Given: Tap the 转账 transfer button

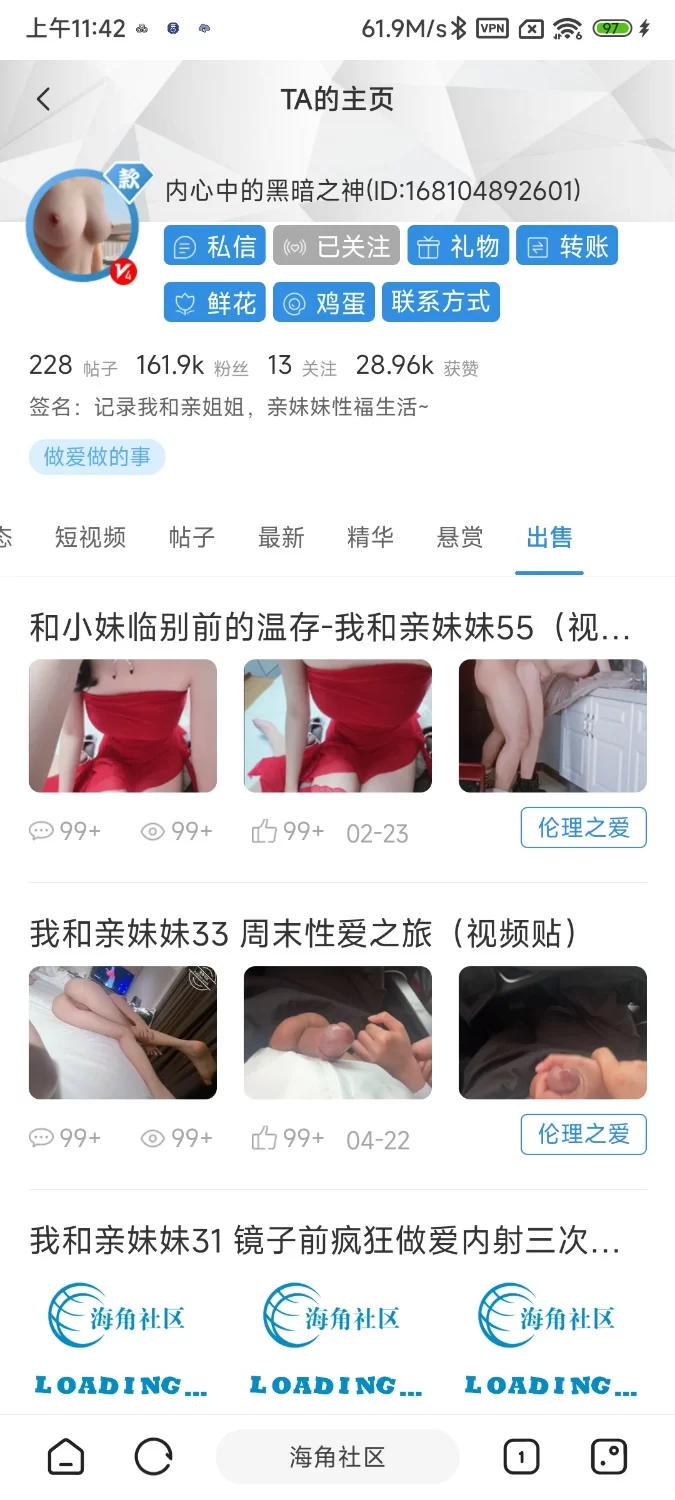Looking at the screenshot, I should [x=567, y=246].
